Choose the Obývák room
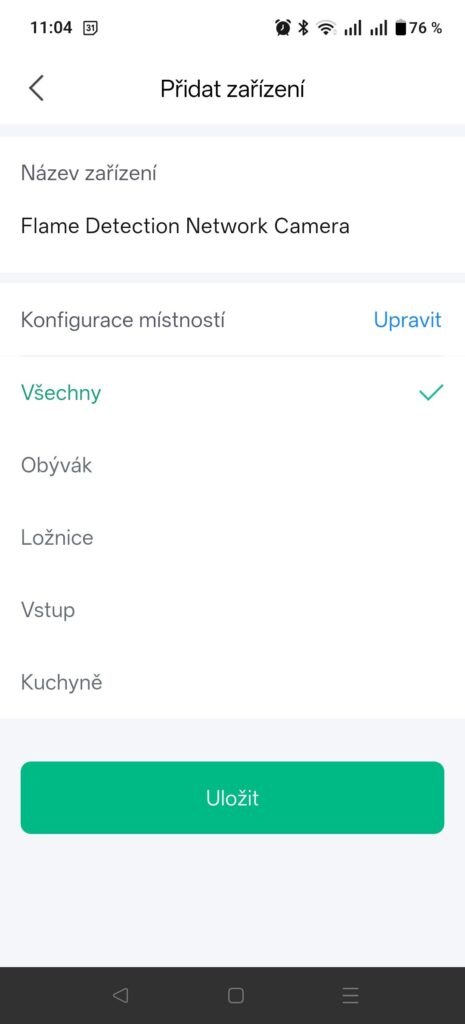This screenshot has width=465, height=1024. (232, 465)
